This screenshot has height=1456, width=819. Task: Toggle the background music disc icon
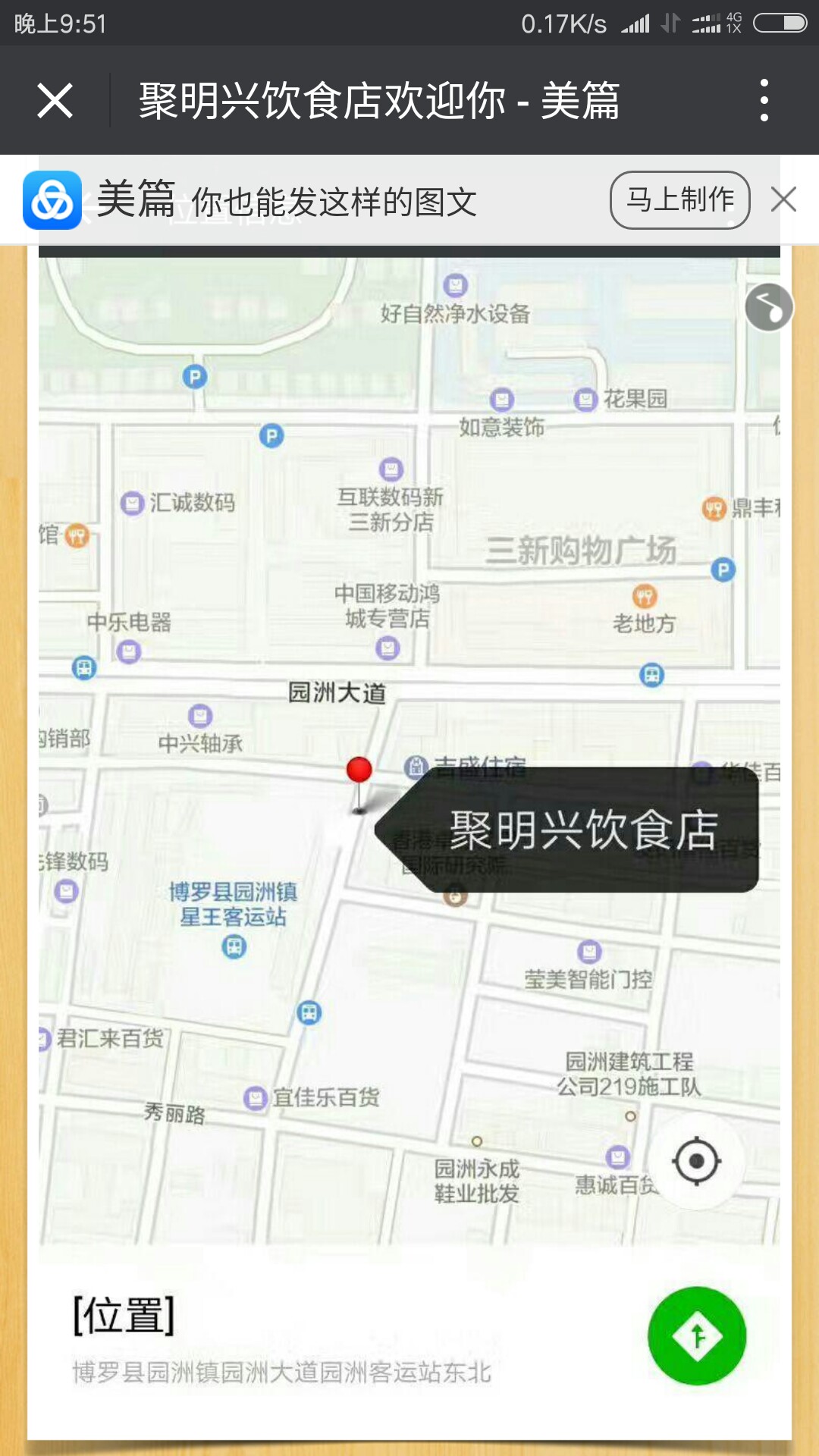[x=768, y=307]
